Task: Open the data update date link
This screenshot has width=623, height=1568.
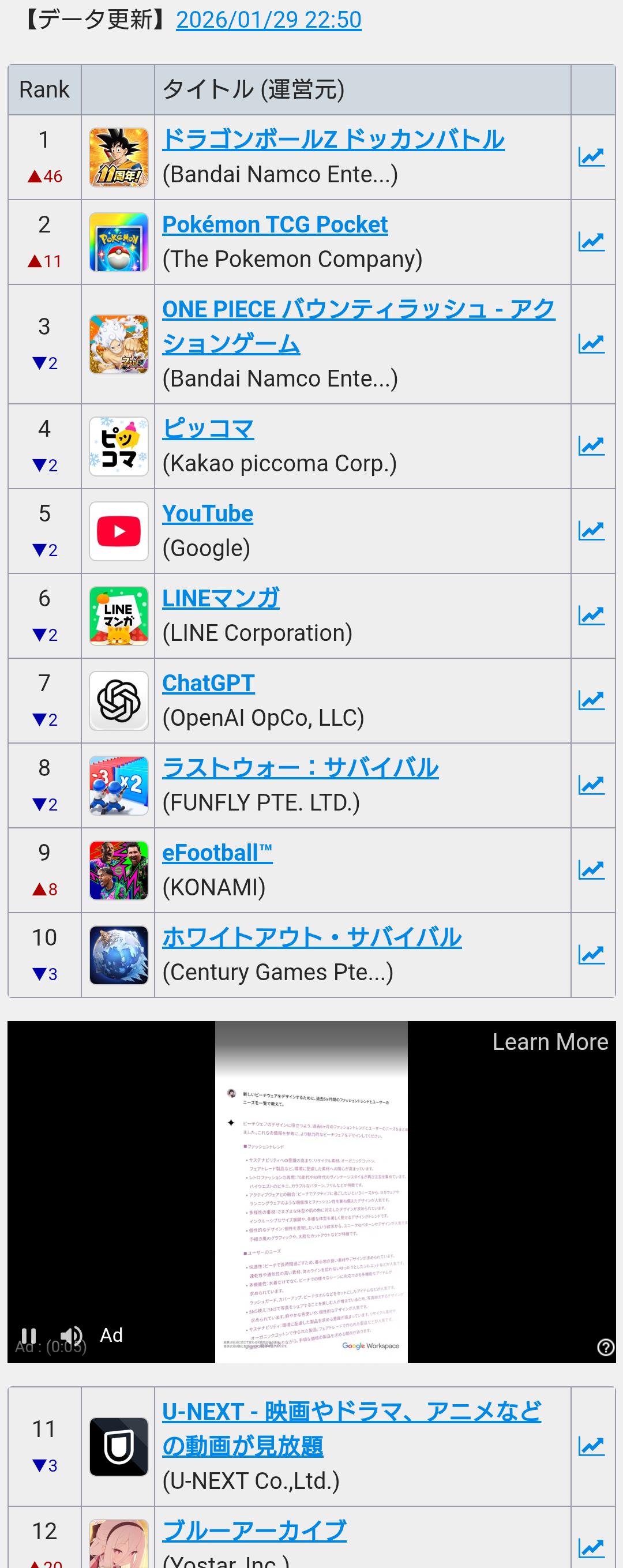Action: [x=268, y=20]
